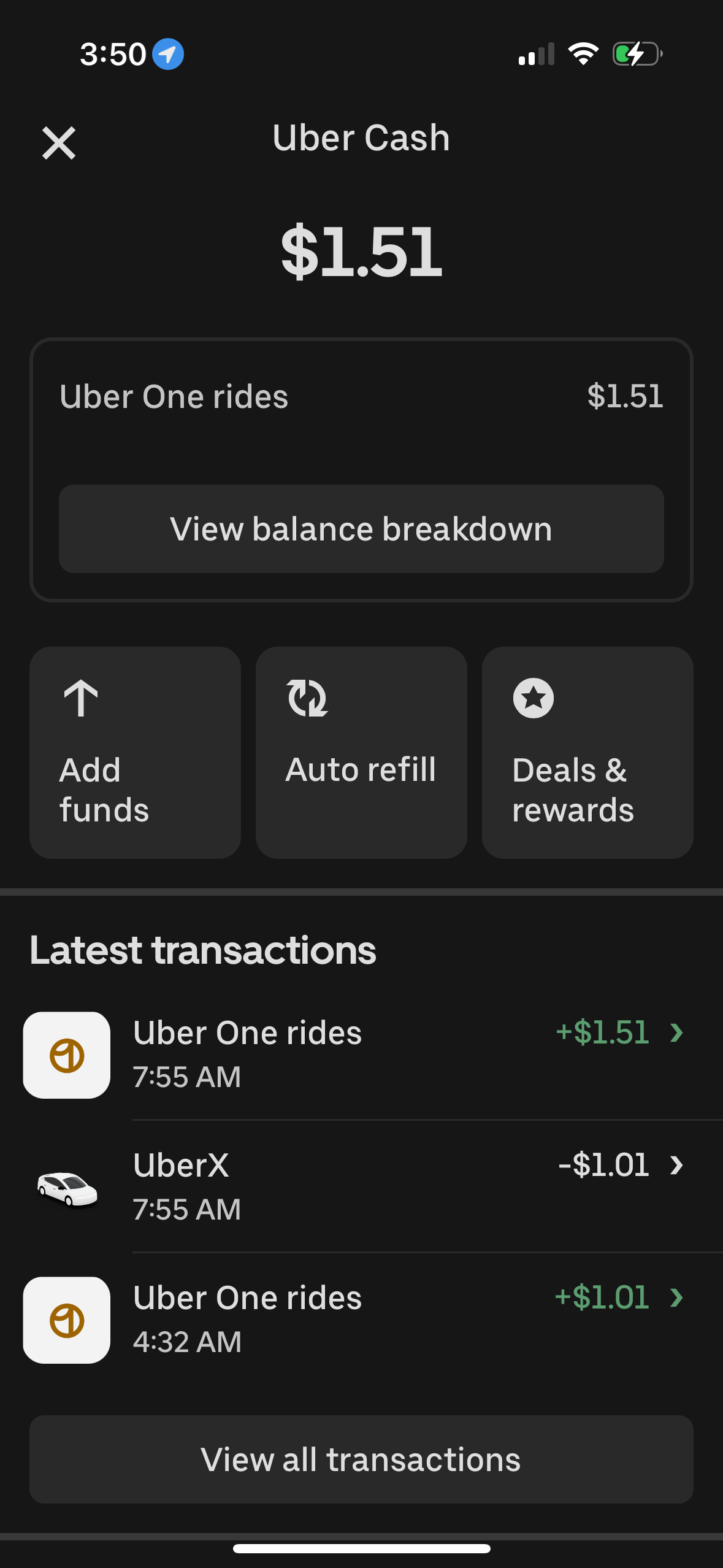Viewport: 723px width, 1568px height.
Task: Tap the Uber One icon beside the 4:32 AM entry
Action: tap(66, 1319)
